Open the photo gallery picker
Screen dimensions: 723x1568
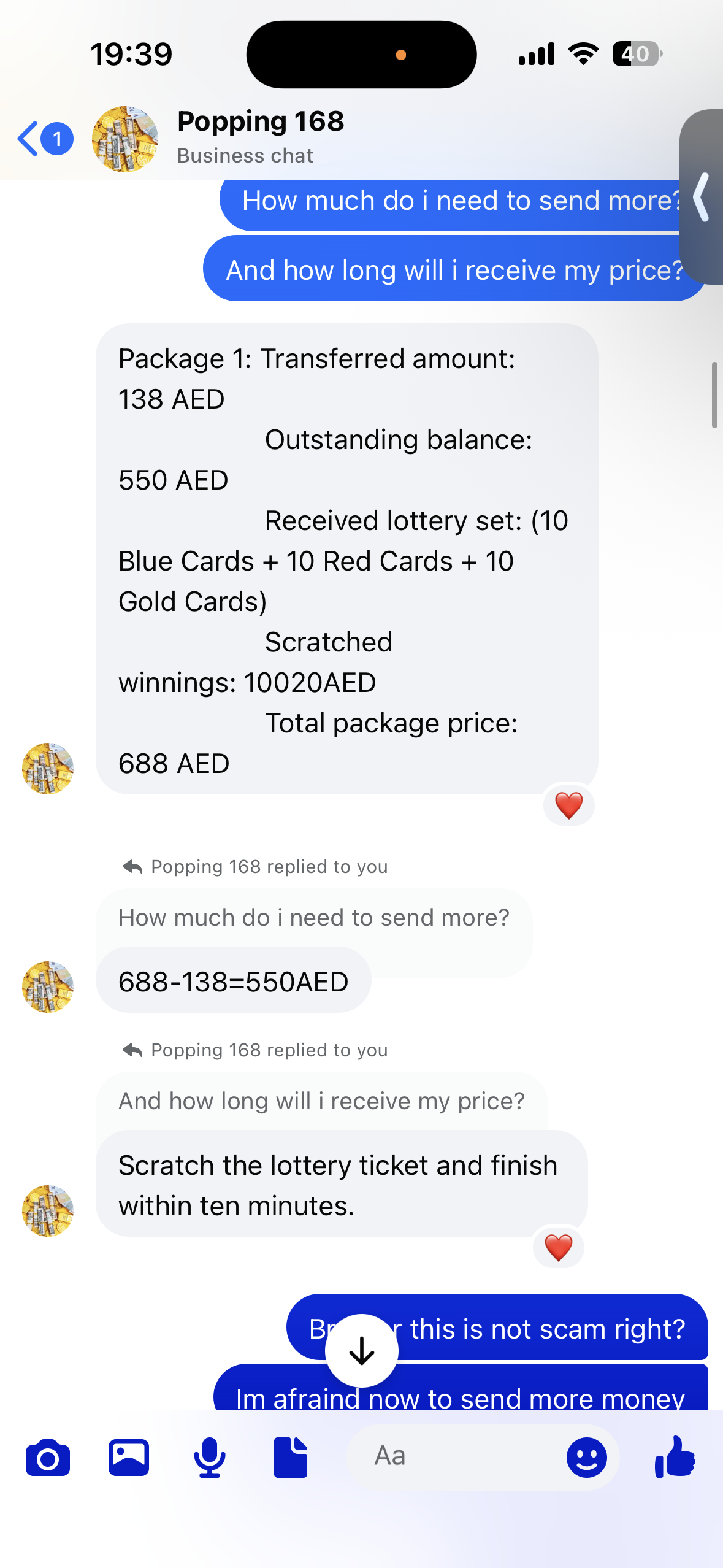tap(129, 1458)
